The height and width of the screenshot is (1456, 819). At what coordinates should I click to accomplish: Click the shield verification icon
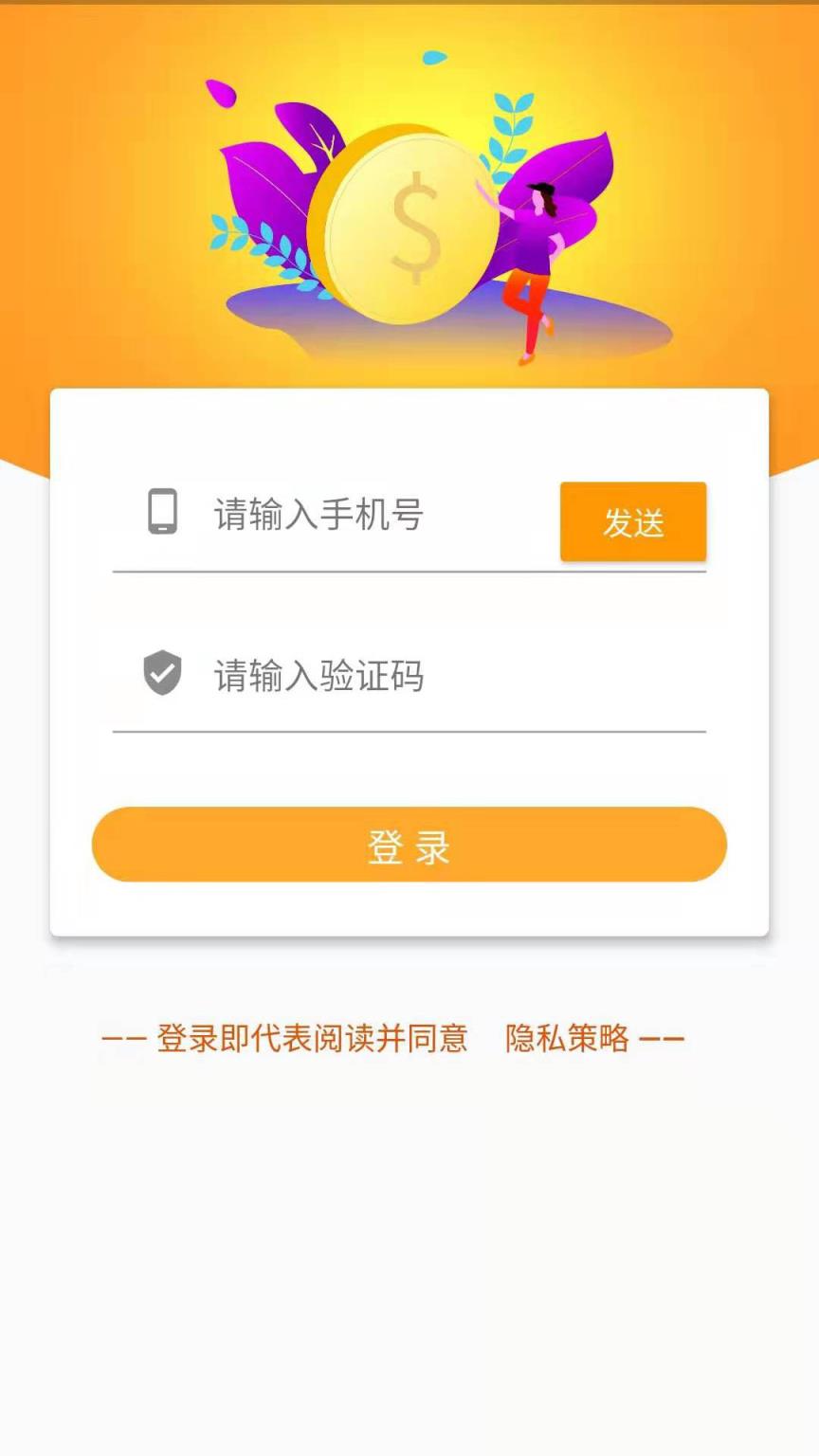pyautogui.click(x=162, y=673)
